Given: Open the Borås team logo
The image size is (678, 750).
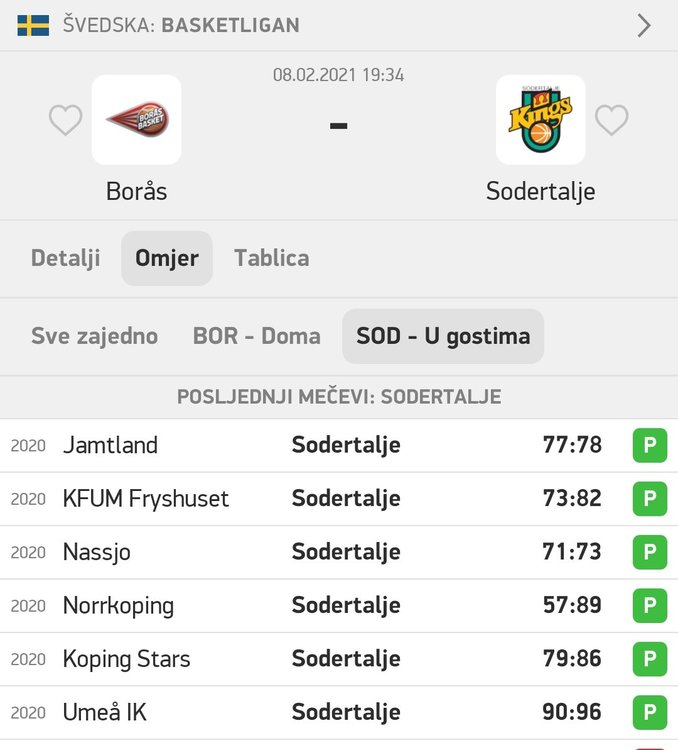Looking at the screenshot, I should pyautogui.click(x=137, y=120).
